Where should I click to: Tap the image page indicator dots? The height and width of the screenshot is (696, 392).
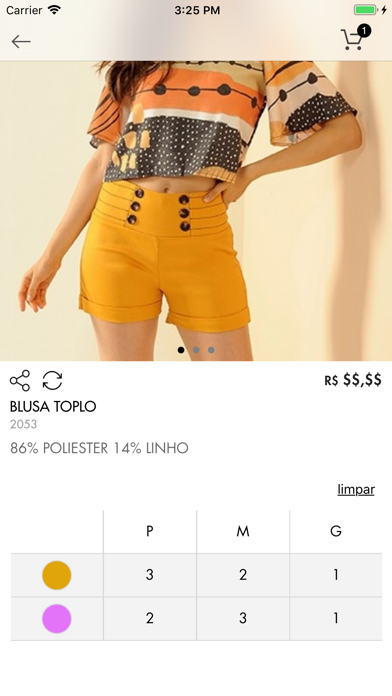(x=196, y=350)
